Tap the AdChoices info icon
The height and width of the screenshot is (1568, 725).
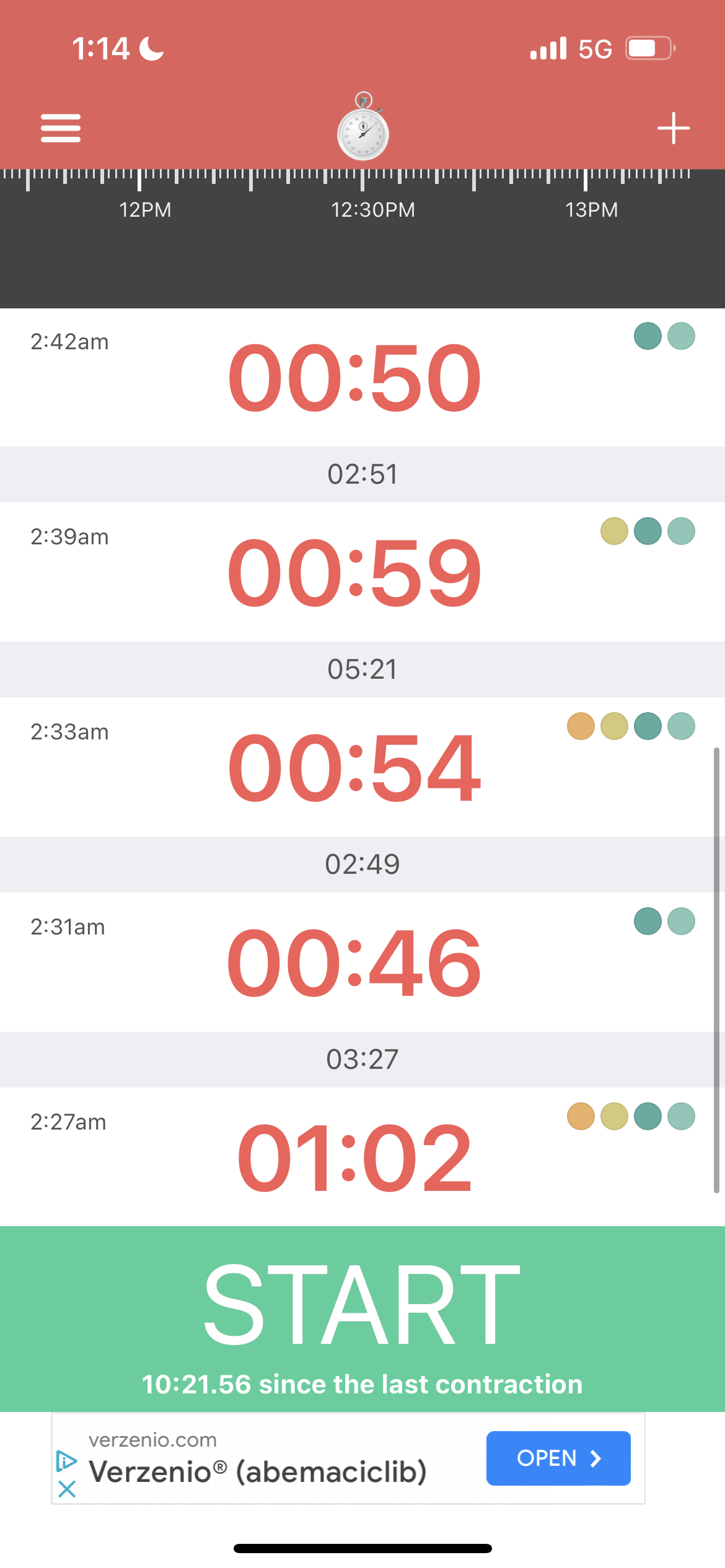click(x=66, y=1461)
